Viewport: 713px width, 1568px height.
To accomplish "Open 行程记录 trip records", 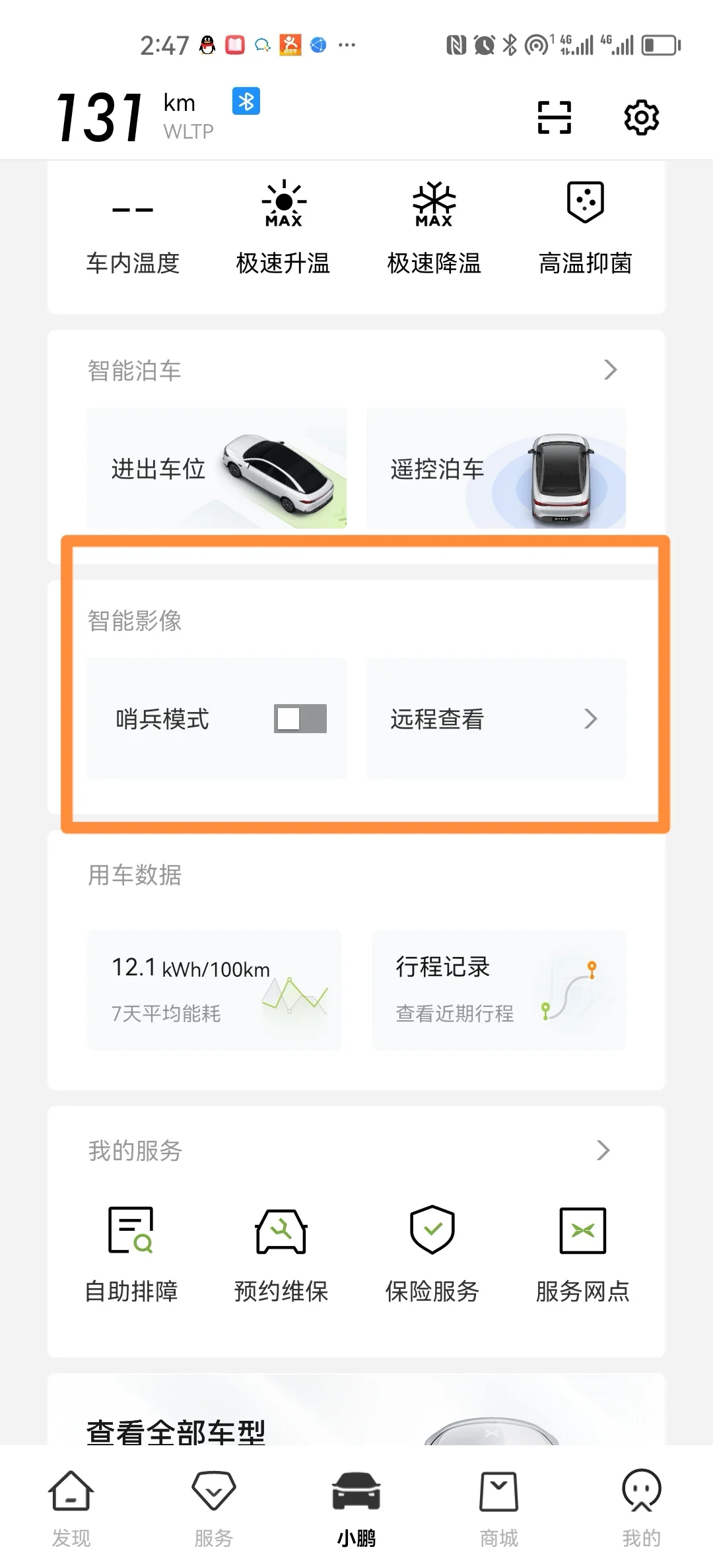I will 498,989.
